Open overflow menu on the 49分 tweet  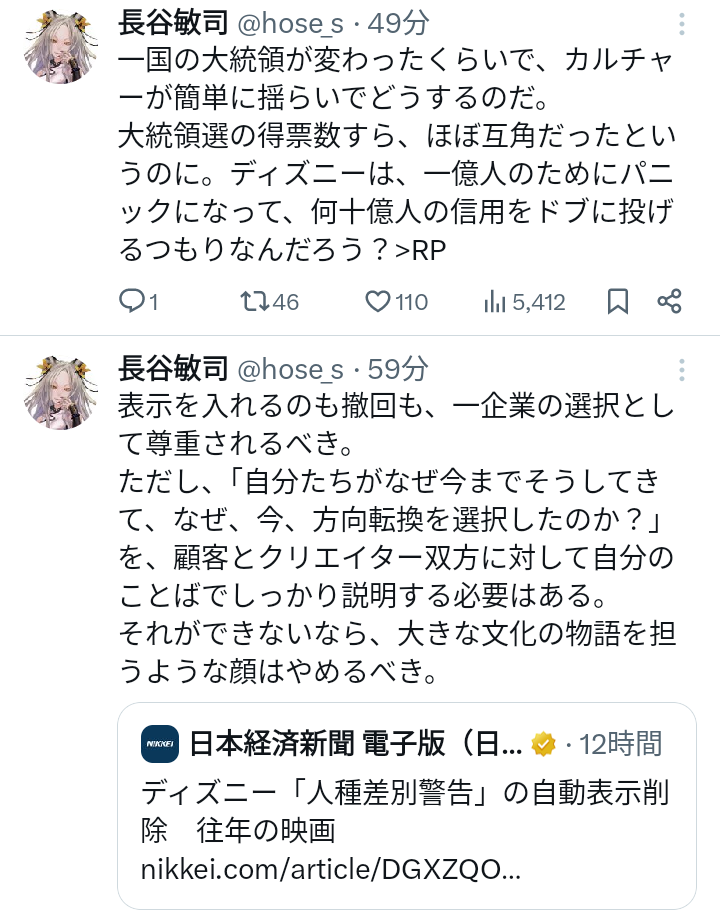pyautogui.click(x=682, y=24)
